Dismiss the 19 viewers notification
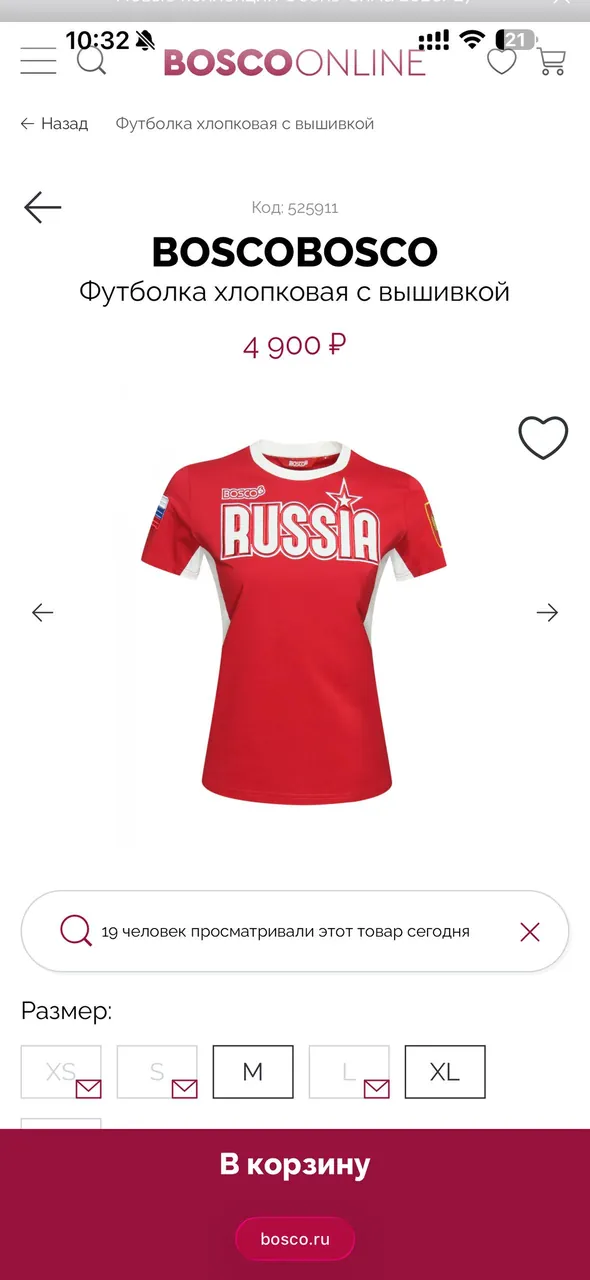The image size is (590, 1280). click(530, 932)
